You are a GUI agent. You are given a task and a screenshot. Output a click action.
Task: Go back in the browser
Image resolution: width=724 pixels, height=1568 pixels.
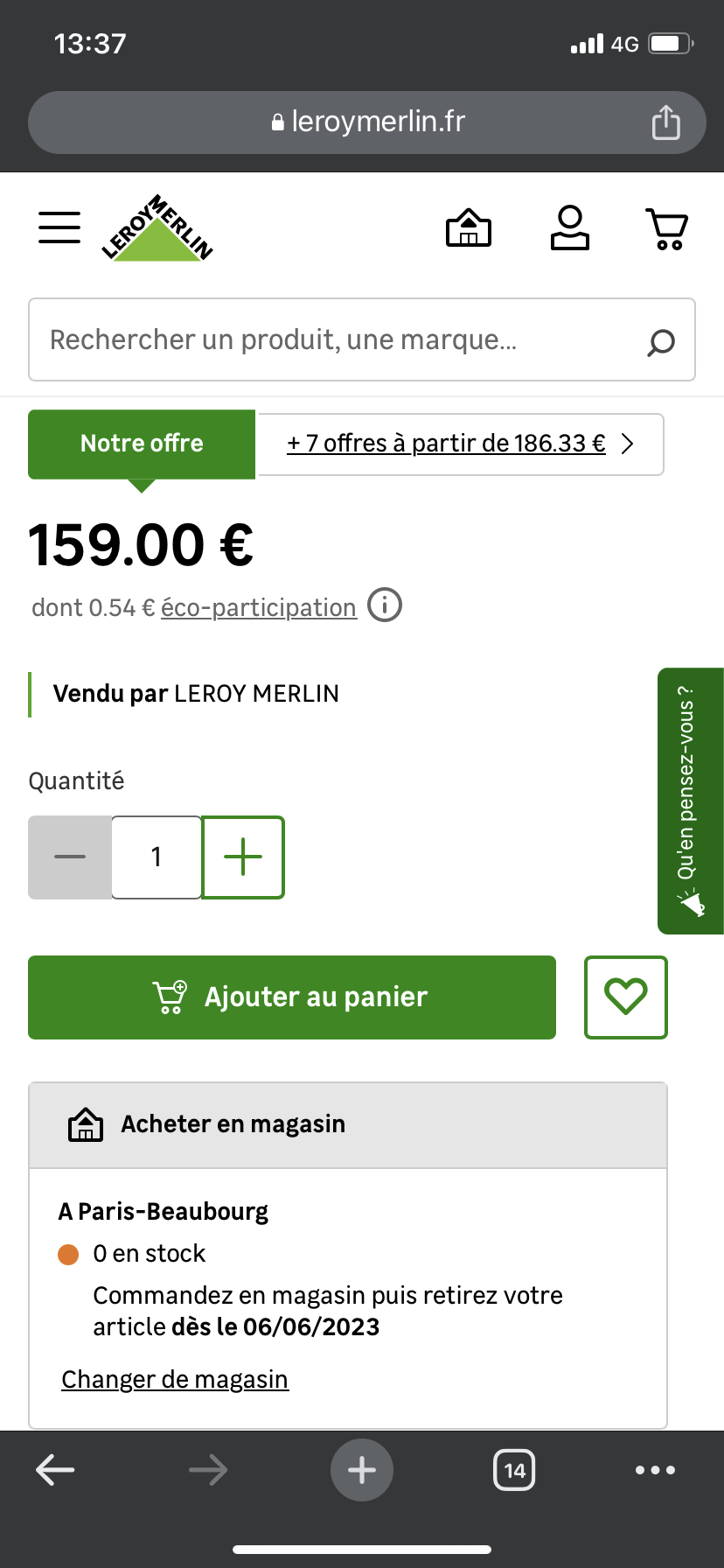tap(55, 1470)
